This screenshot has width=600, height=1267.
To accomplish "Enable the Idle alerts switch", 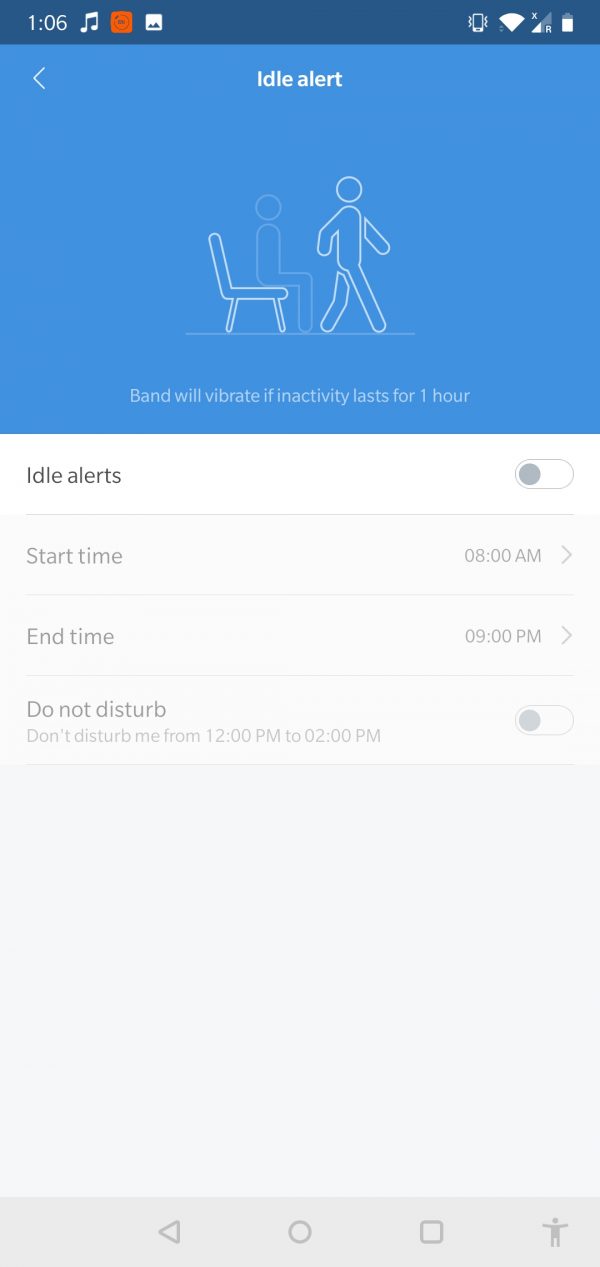I will (543, 475).
